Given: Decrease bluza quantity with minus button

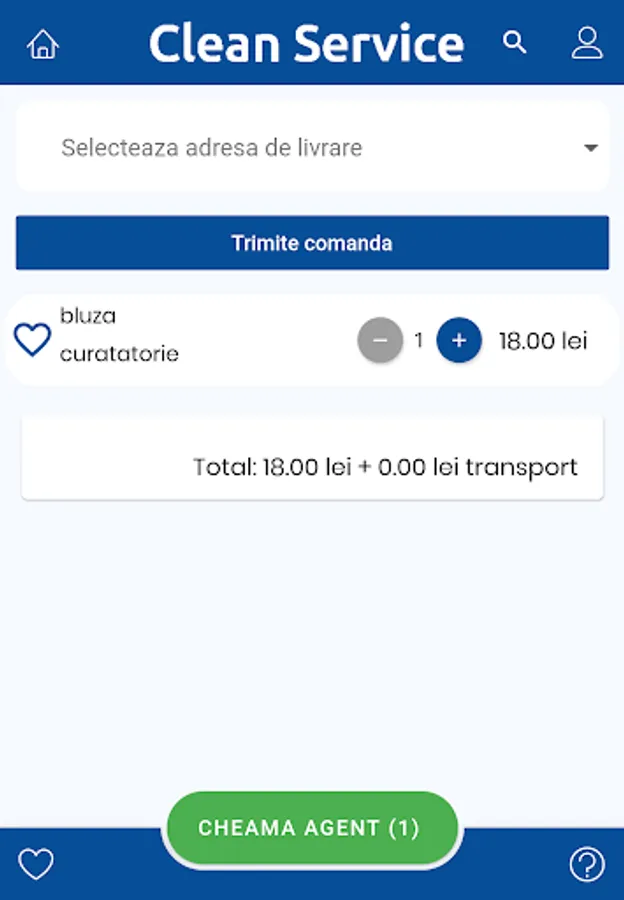Looking at the screenshot, I should 380,341.
